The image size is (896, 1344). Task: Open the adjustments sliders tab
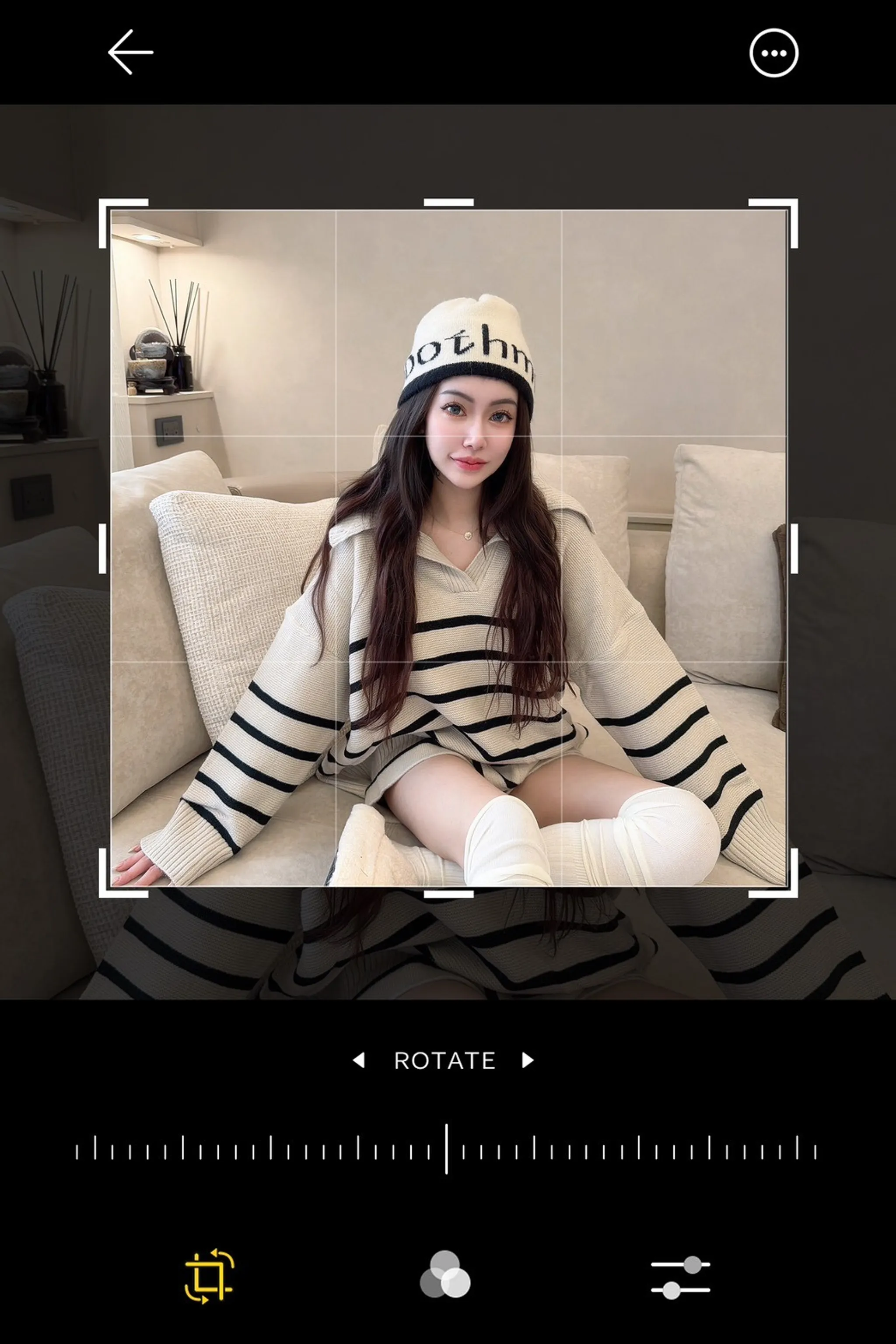pos(680,1277)
